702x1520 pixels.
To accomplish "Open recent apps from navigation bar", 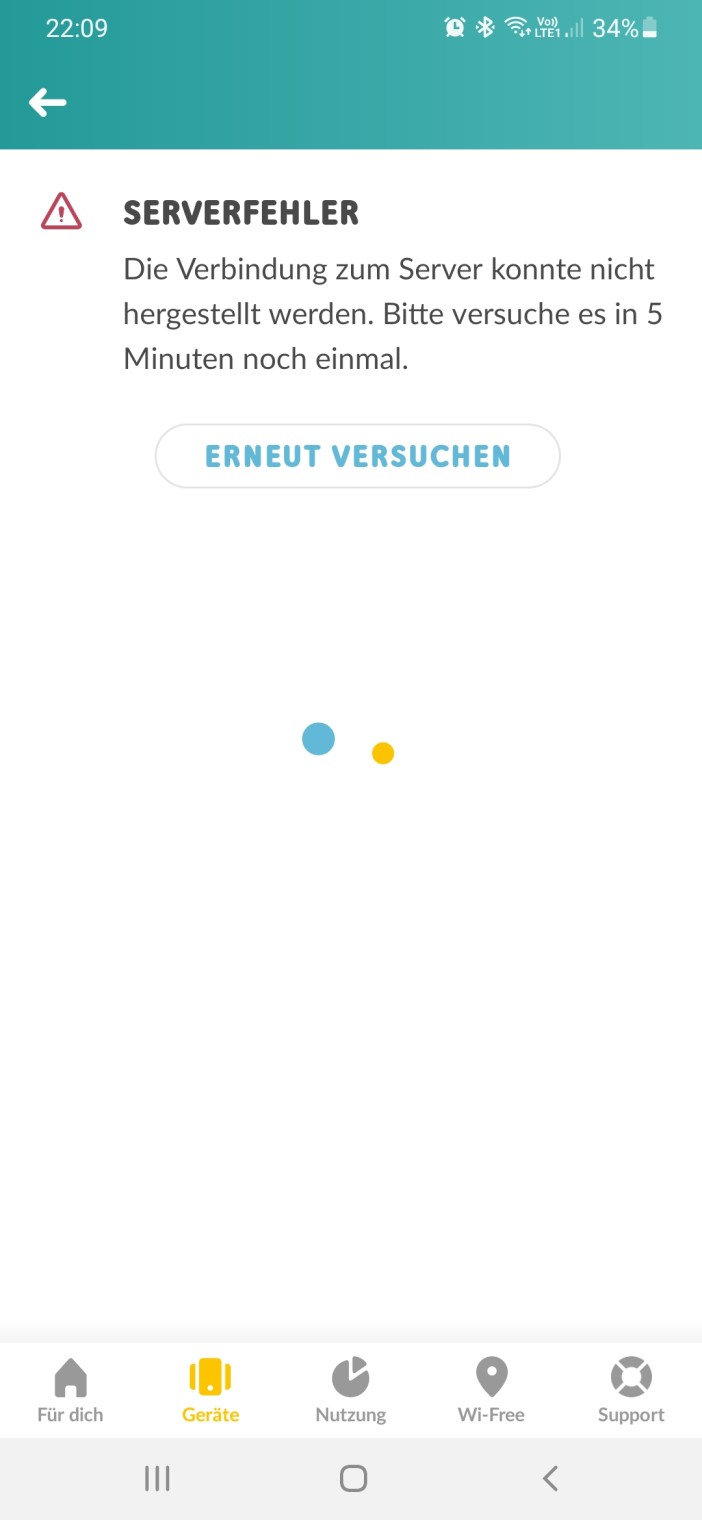I will point(157,1478).
